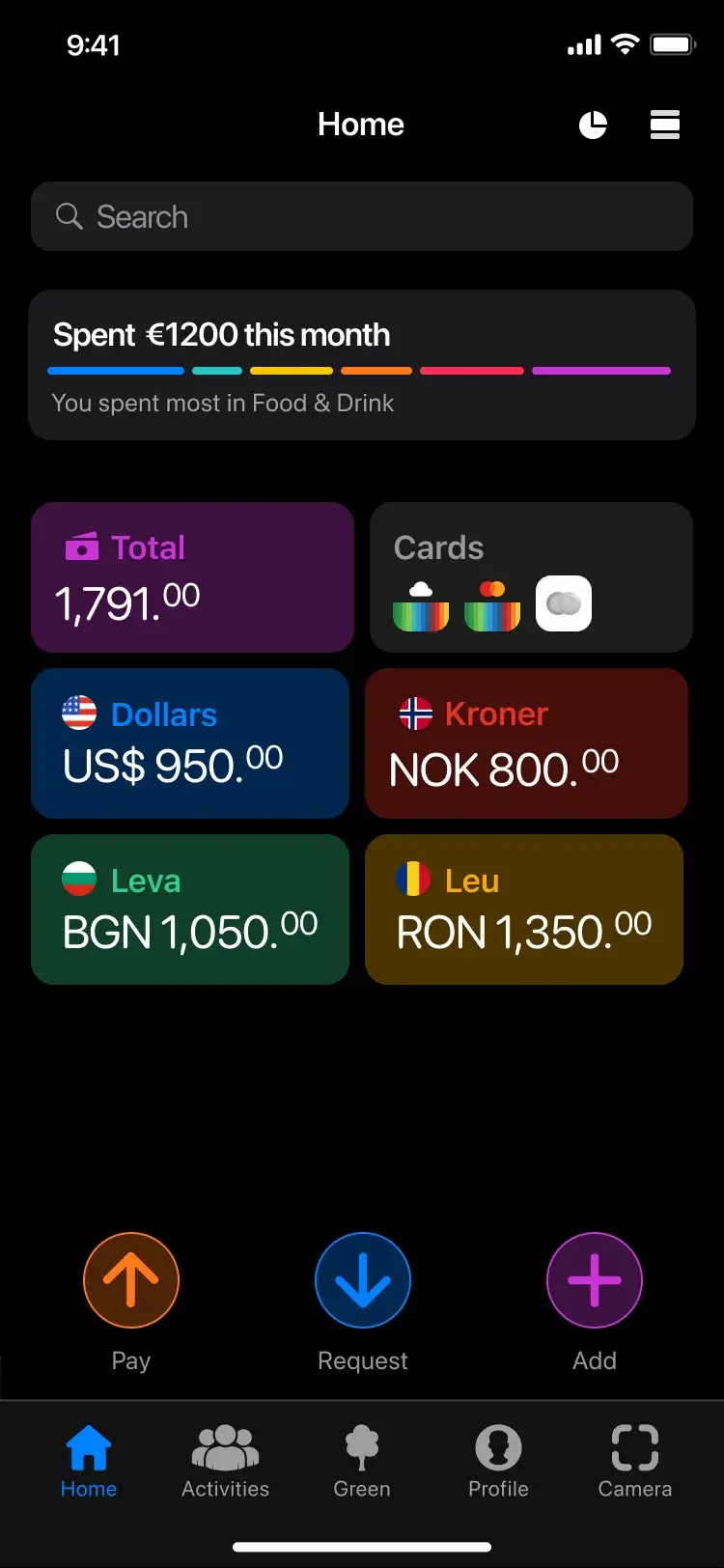Tap the orange Pay button
This screenshot has width=724, height=1568.
coord(131,1280)
